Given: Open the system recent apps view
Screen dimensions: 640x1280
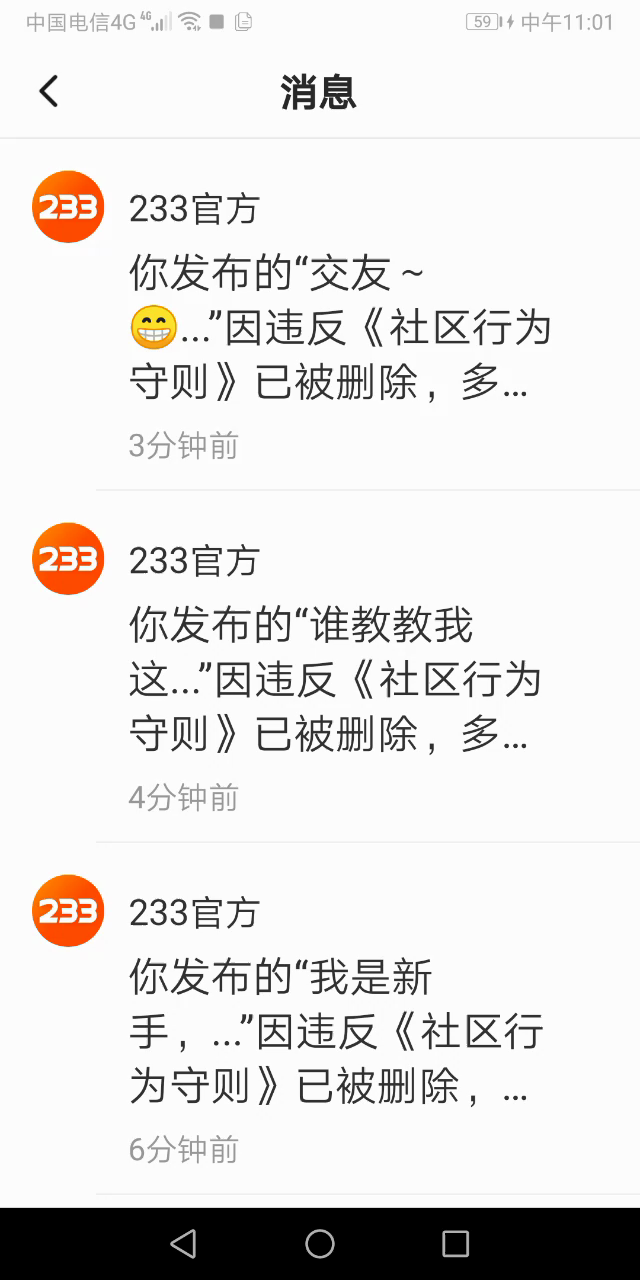Looking at the screenshot, I should pos(455,1243).
